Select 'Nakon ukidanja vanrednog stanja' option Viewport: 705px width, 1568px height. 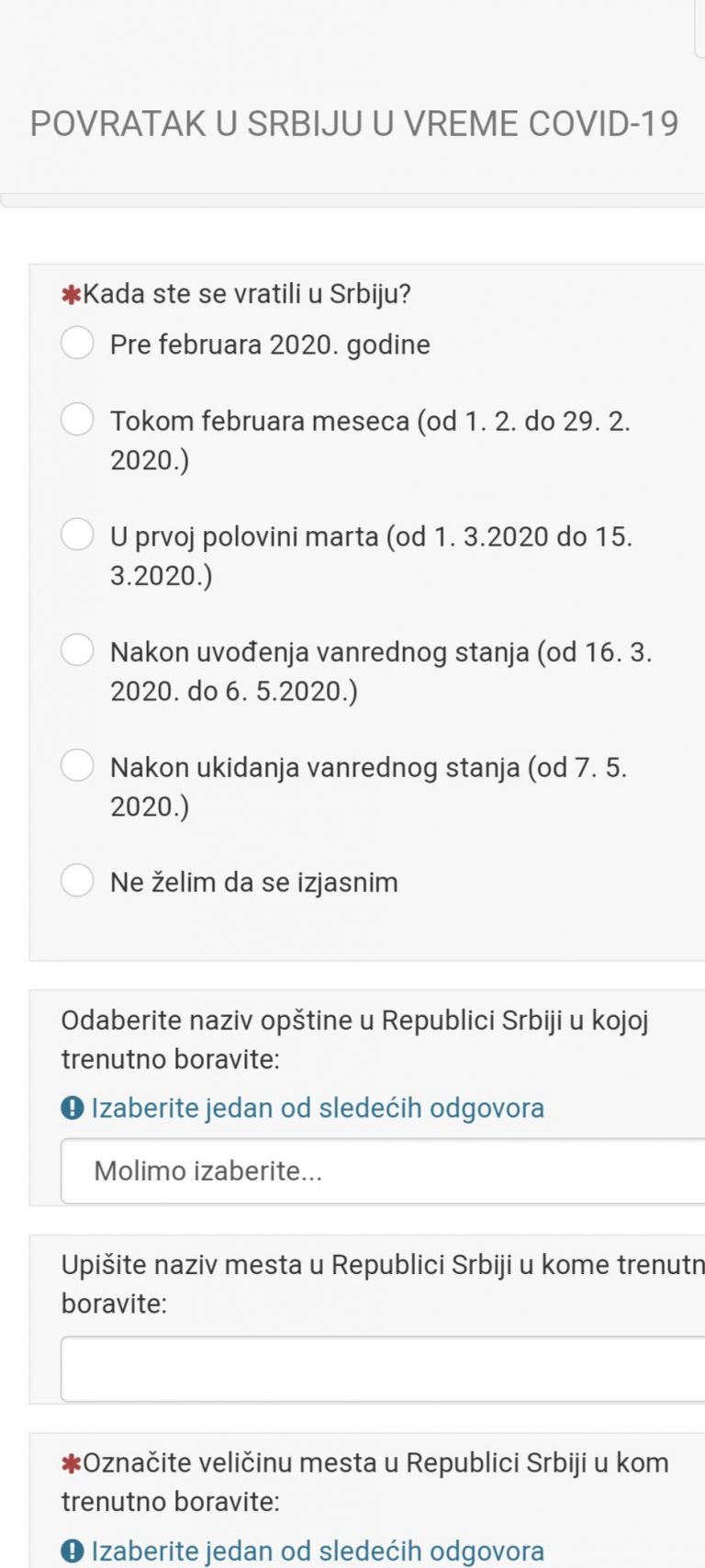[x=77, y=765]
